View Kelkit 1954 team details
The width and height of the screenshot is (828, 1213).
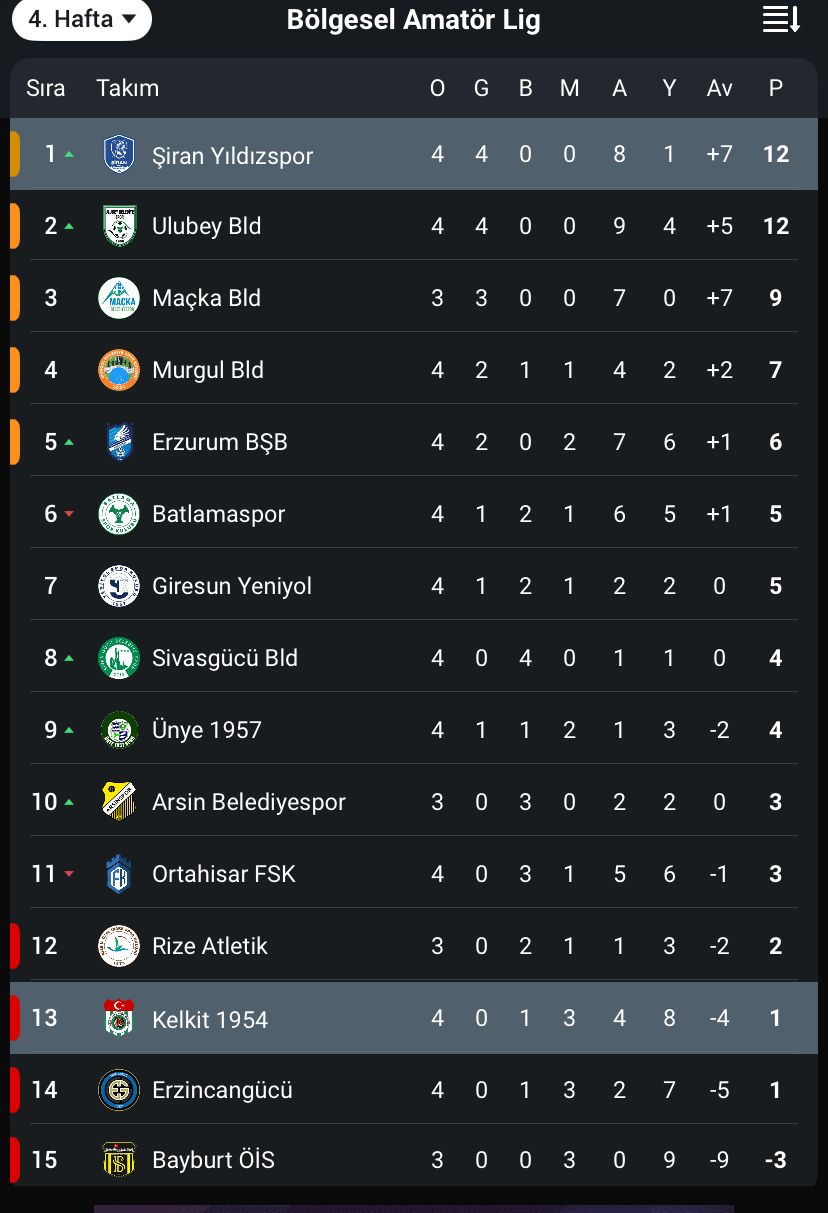pyautogui.click(x=209, y=1019)
